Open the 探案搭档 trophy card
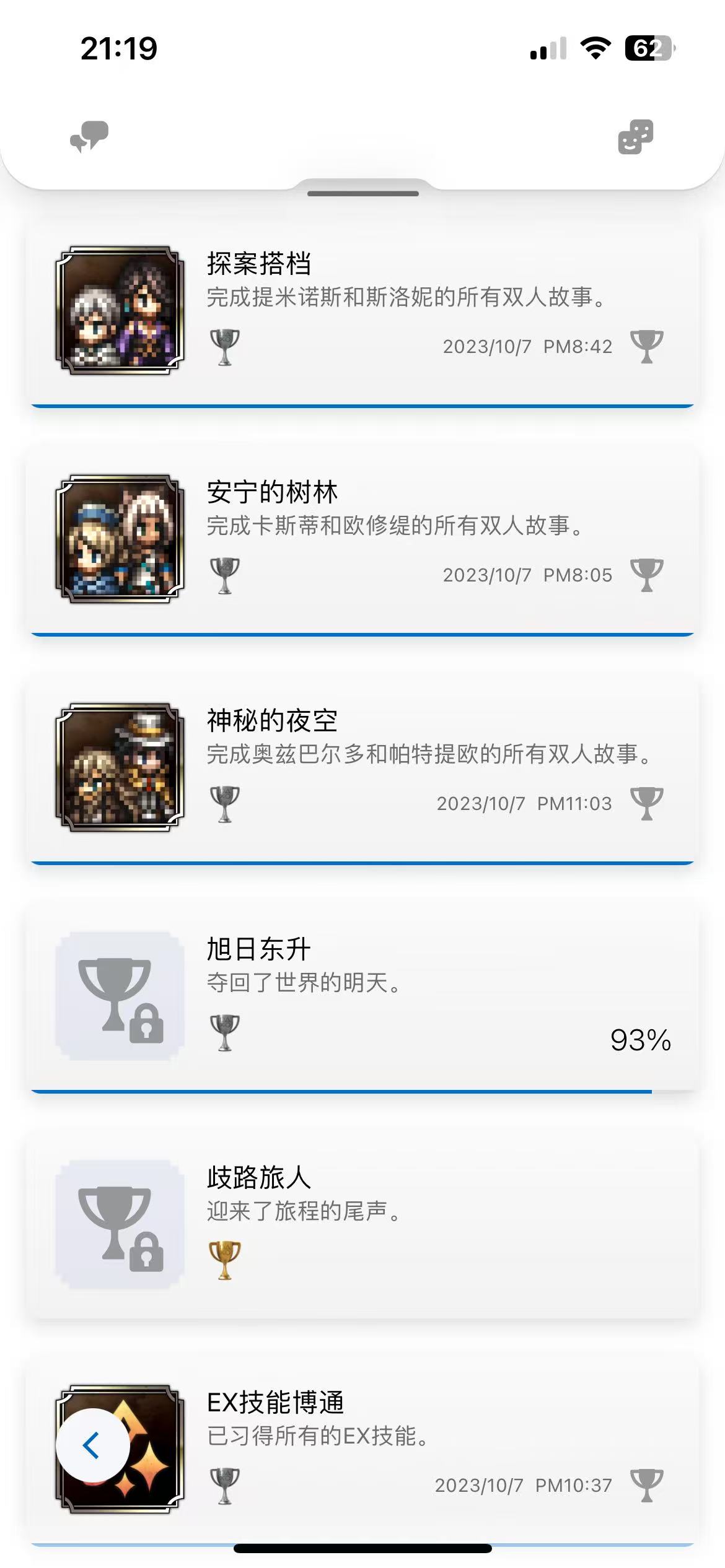The image size is (725, 1568). coord(362,310)
